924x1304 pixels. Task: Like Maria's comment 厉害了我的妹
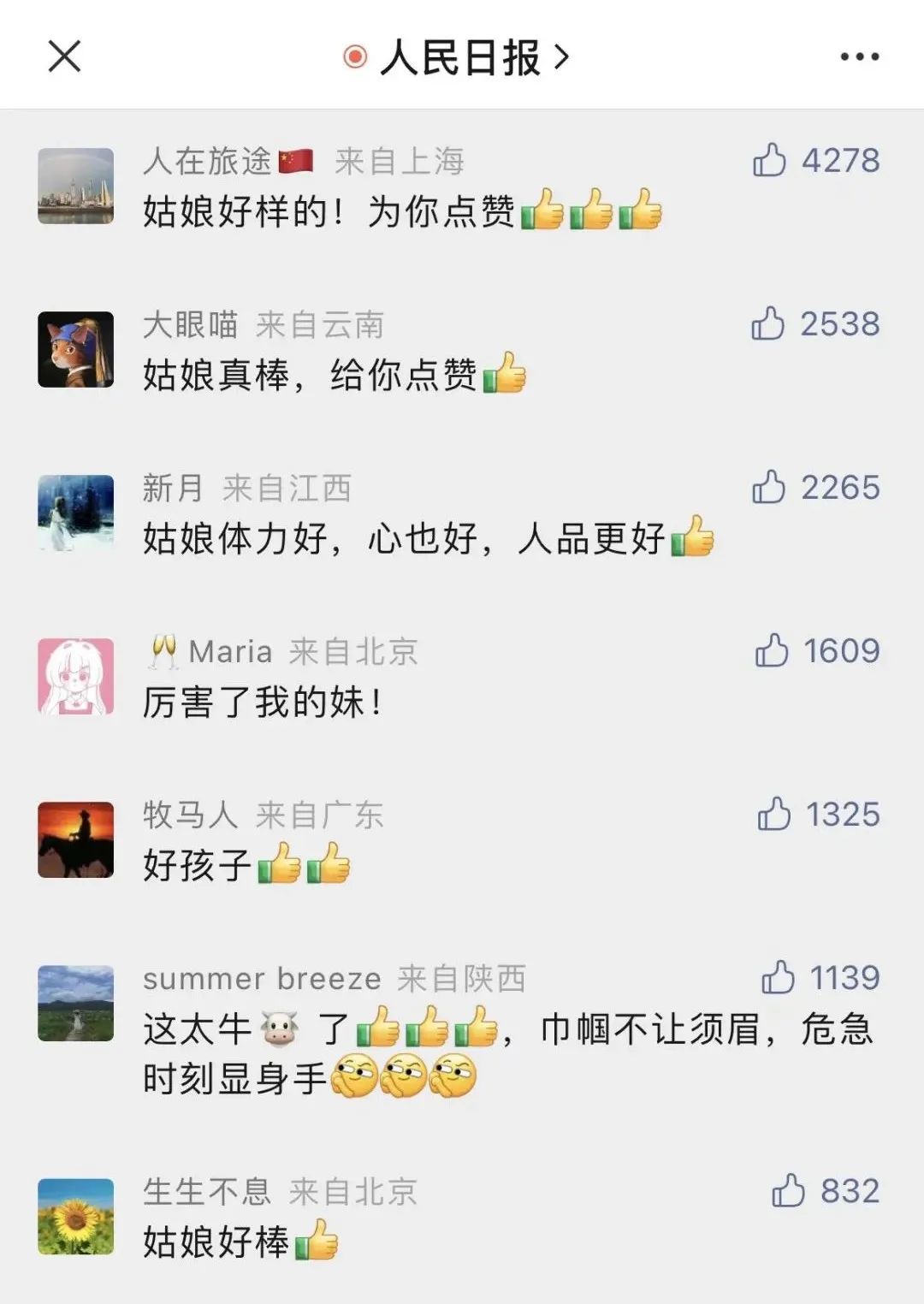(771, 650)
